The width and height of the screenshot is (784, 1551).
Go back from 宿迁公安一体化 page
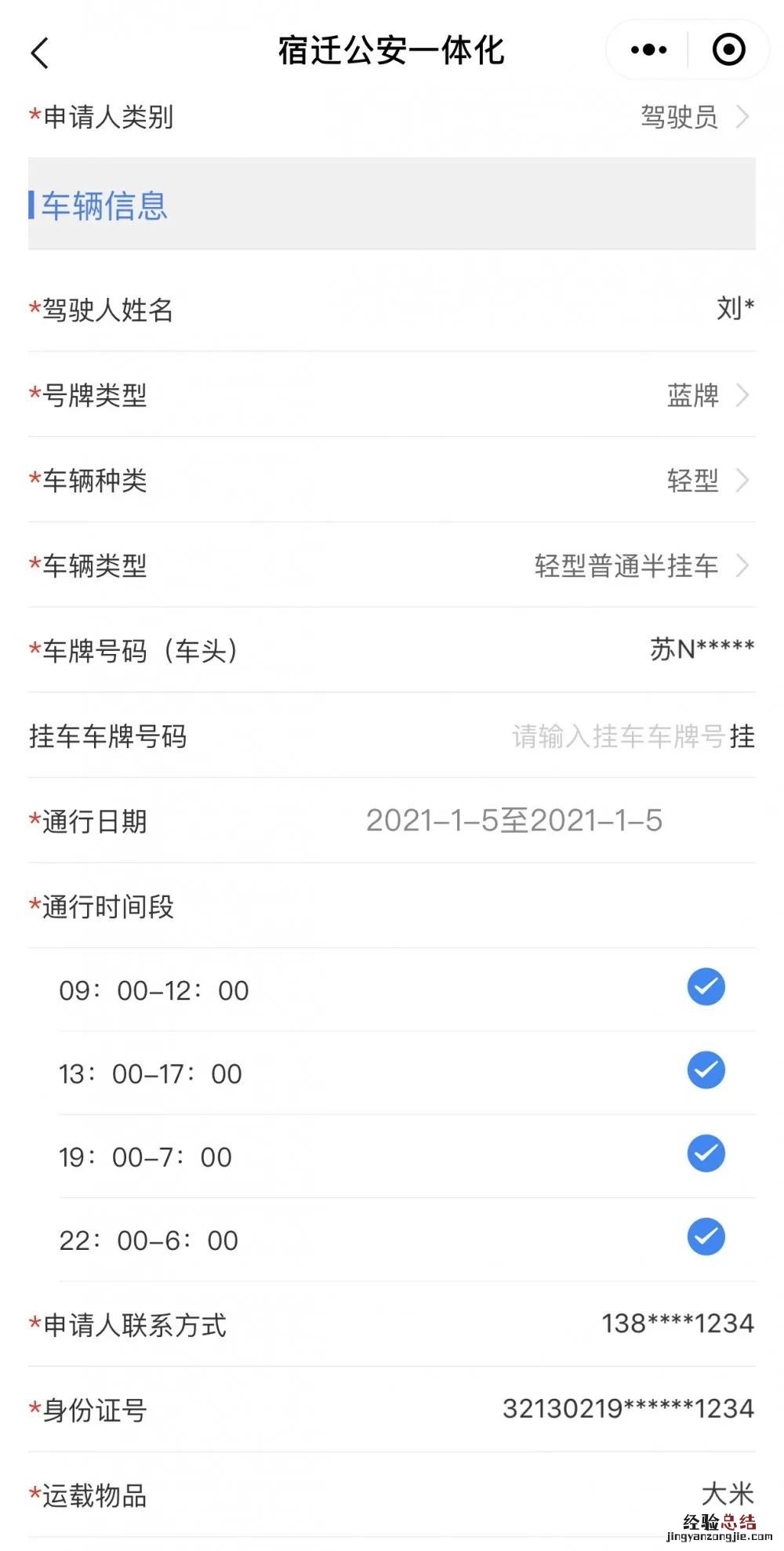[x=40, y=53]
